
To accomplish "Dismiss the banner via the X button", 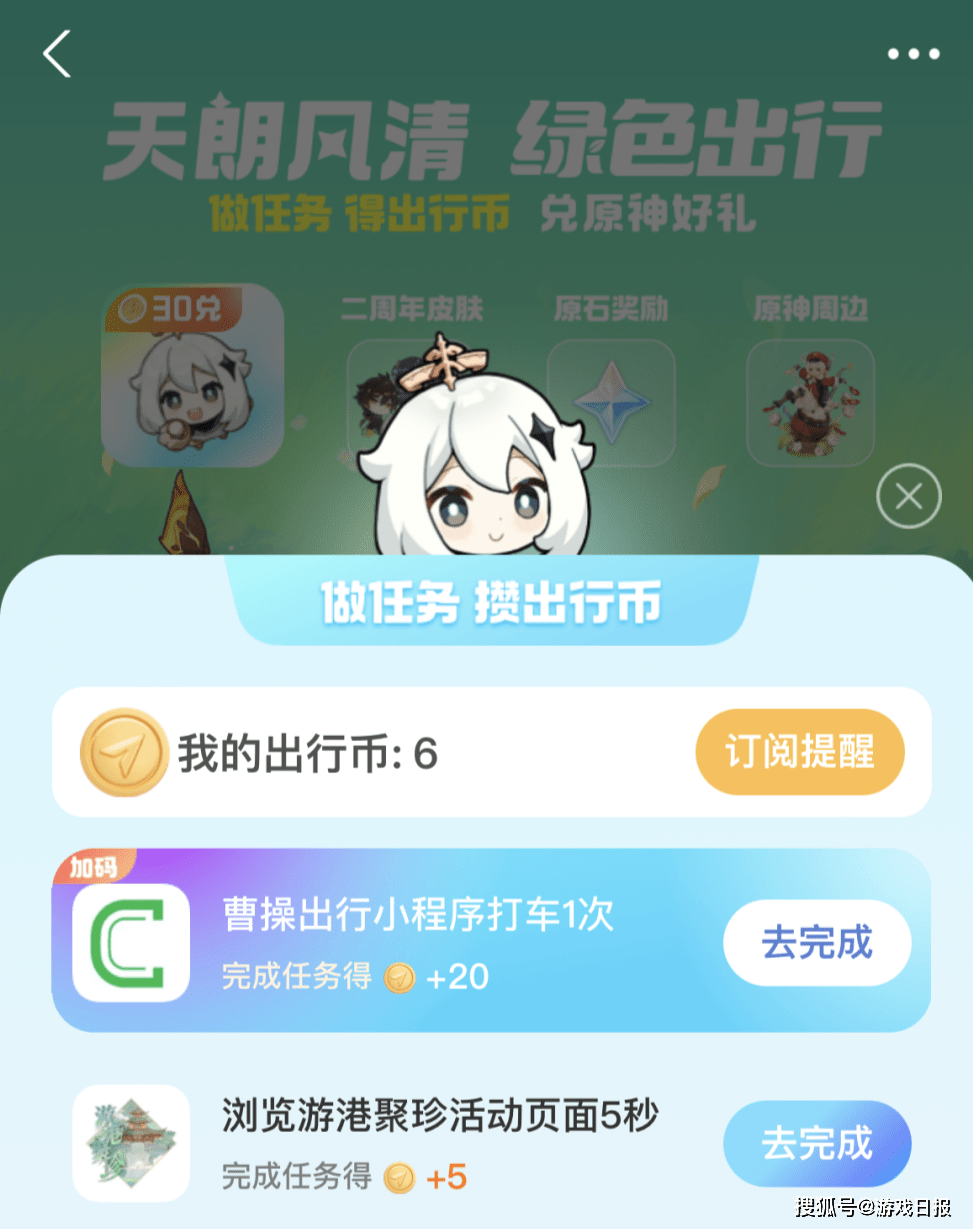I will click(907, 494).
